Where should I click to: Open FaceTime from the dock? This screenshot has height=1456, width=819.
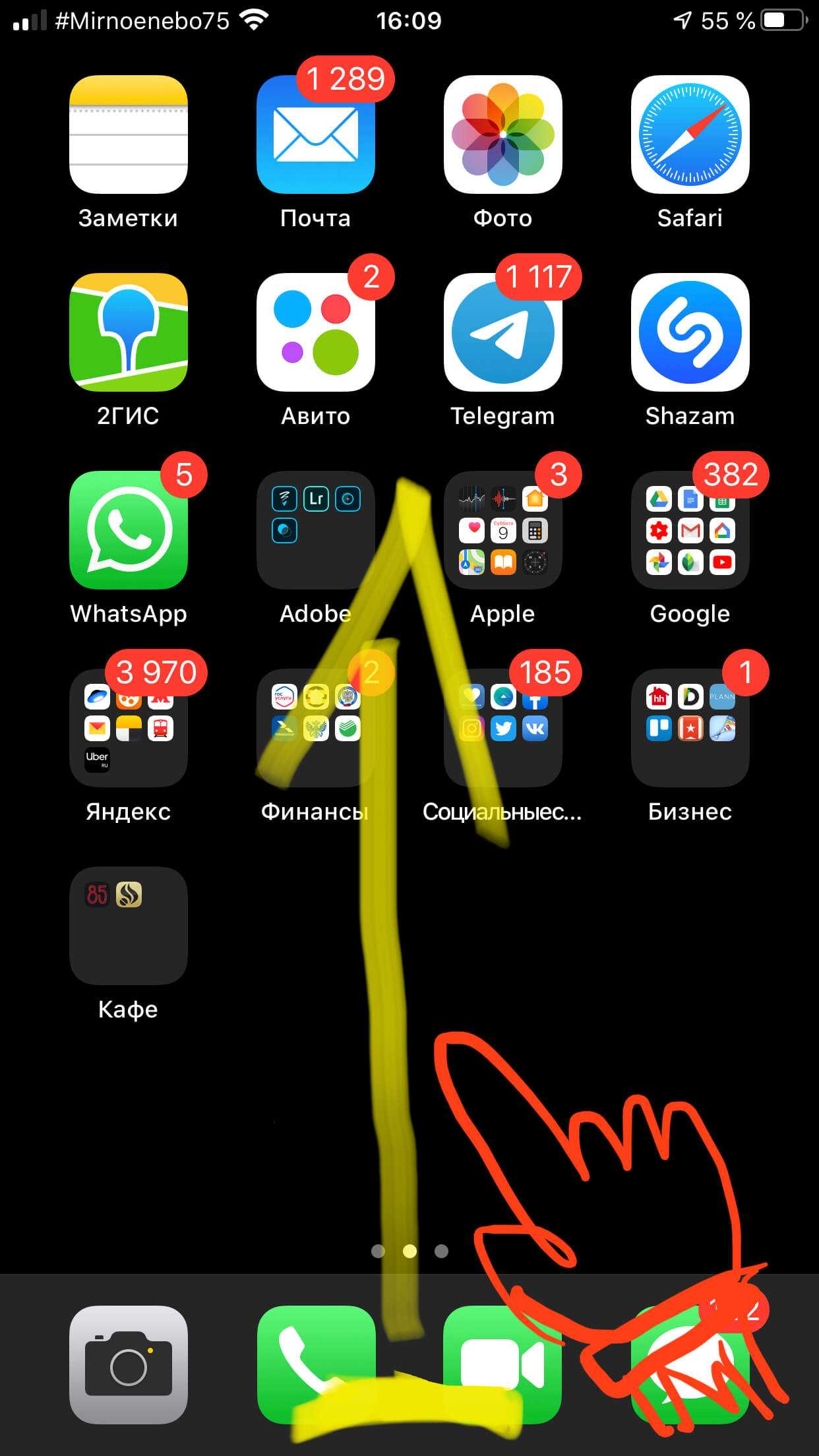(503, 1365)
